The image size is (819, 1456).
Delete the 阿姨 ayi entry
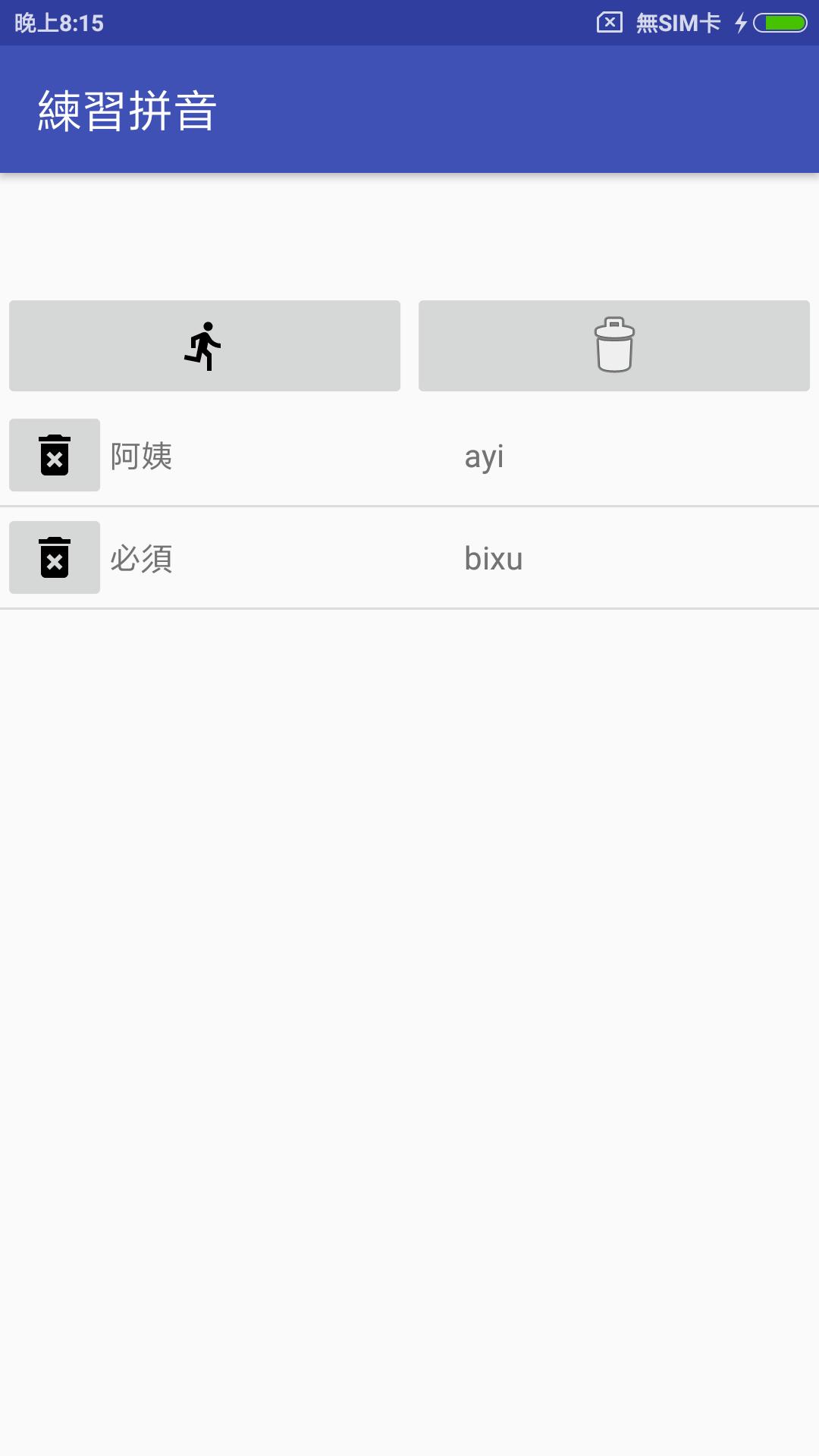(55, 455)
